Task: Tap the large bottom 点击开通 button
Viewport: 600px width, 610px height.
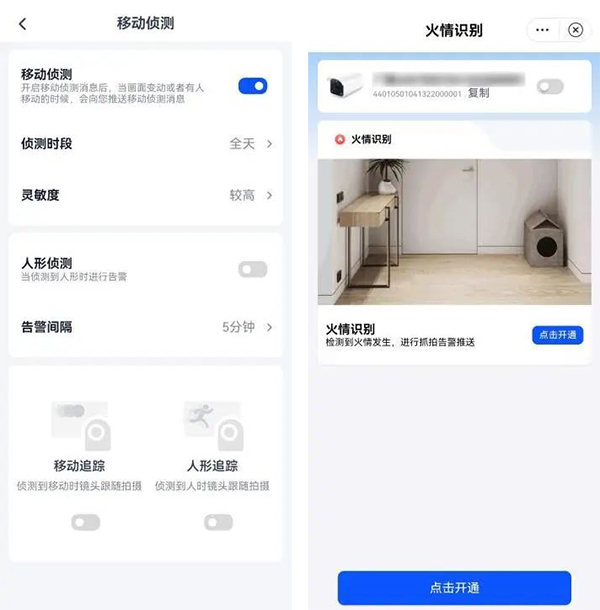Action: (x=454, y=587)
